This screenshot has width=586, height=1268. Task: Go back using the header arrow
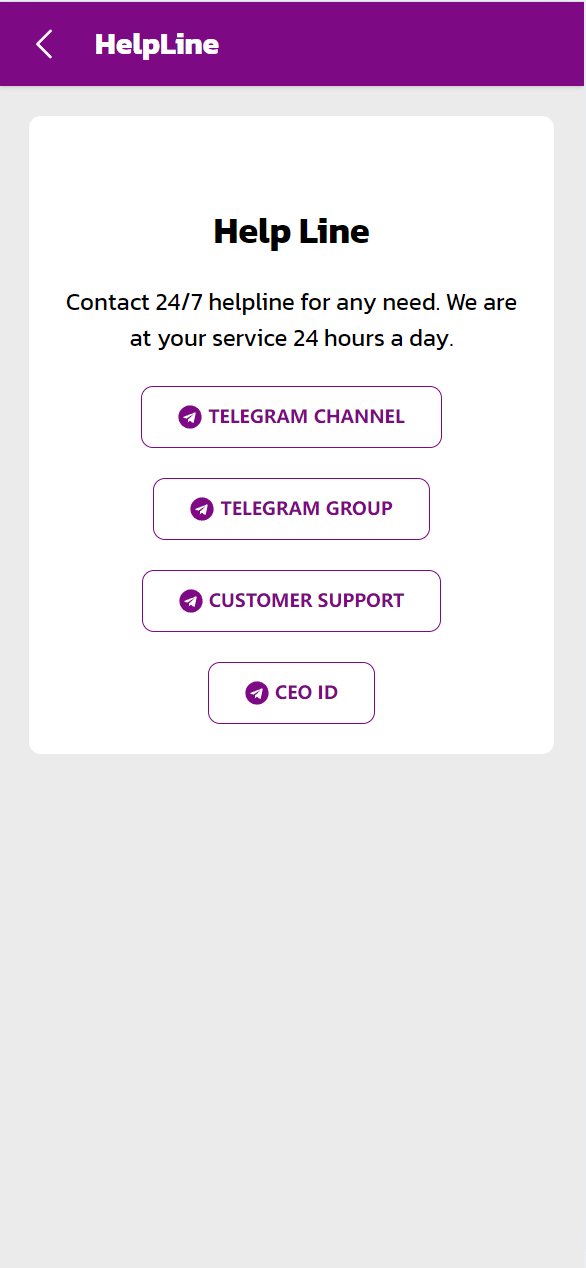click(44, 44)
